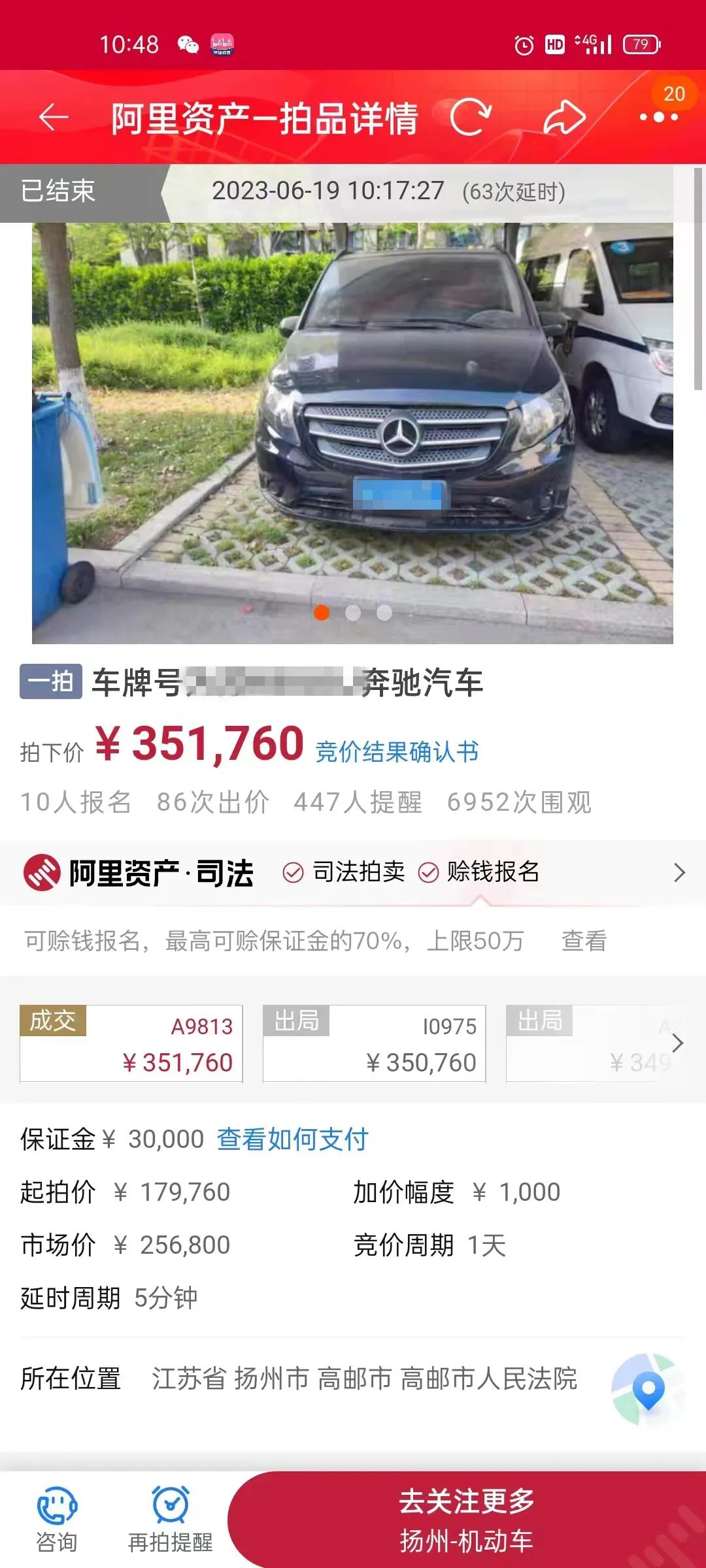Image resolution: width=706 pixels, height=1568 pixels.
Task: Open the I0975 出局 bid card
Action: (374, 1043)
